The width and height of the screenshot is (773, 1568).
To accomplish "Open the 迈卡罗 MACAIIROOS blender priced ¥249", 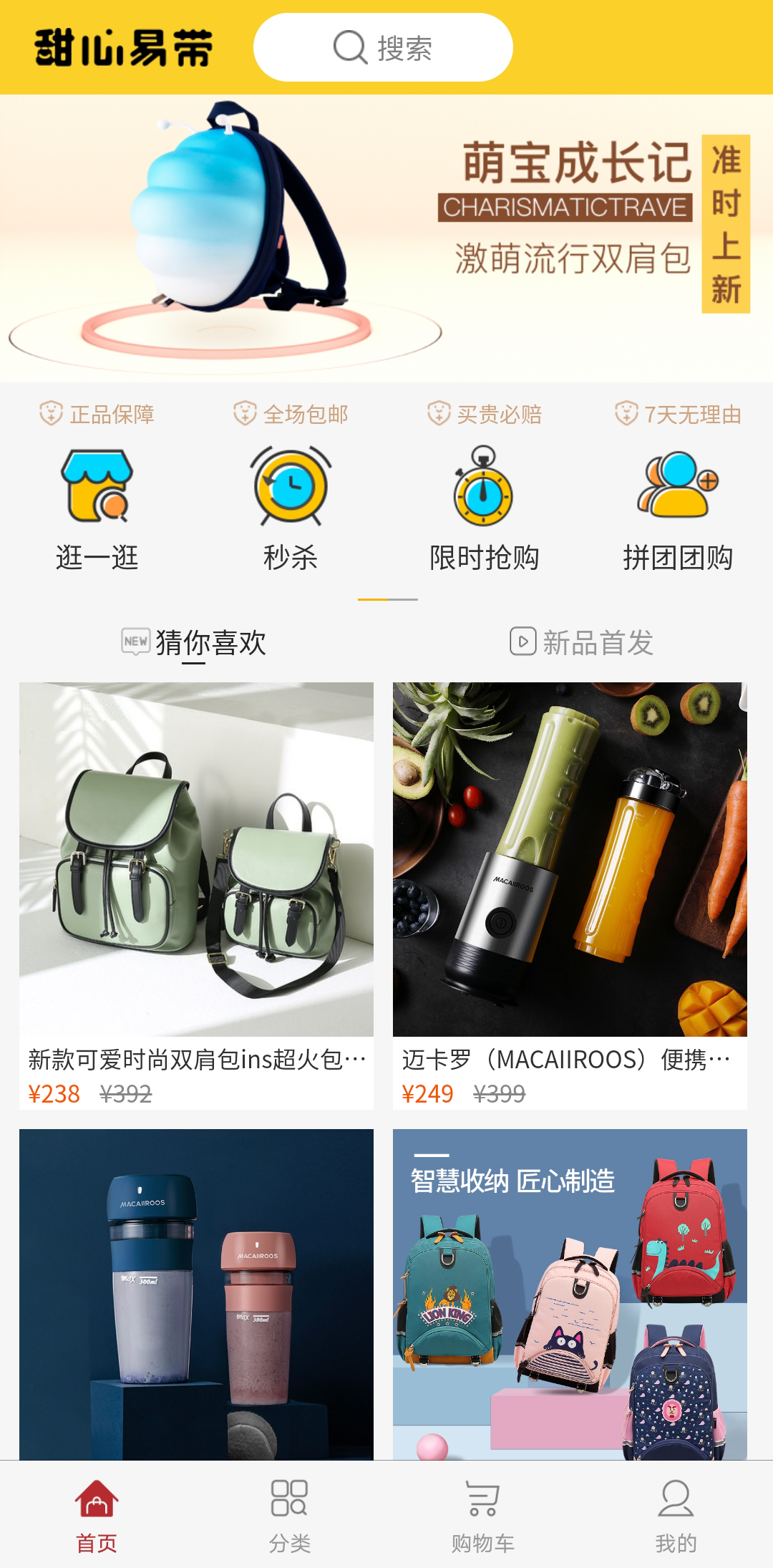I will [x=570, y=895].
